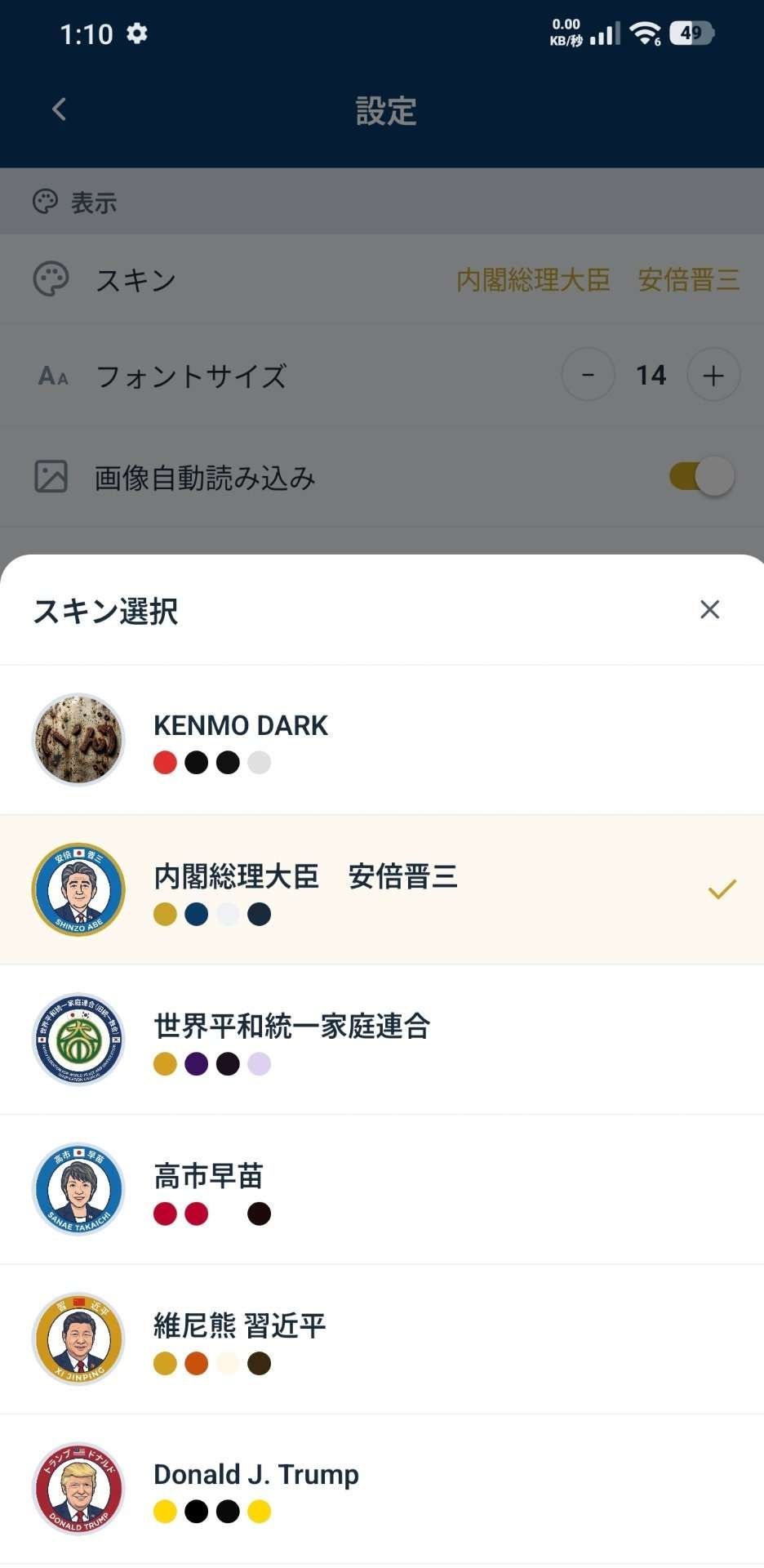
Task: Switch to the 維尼熊 習近平 skin
Action: 381,1339
